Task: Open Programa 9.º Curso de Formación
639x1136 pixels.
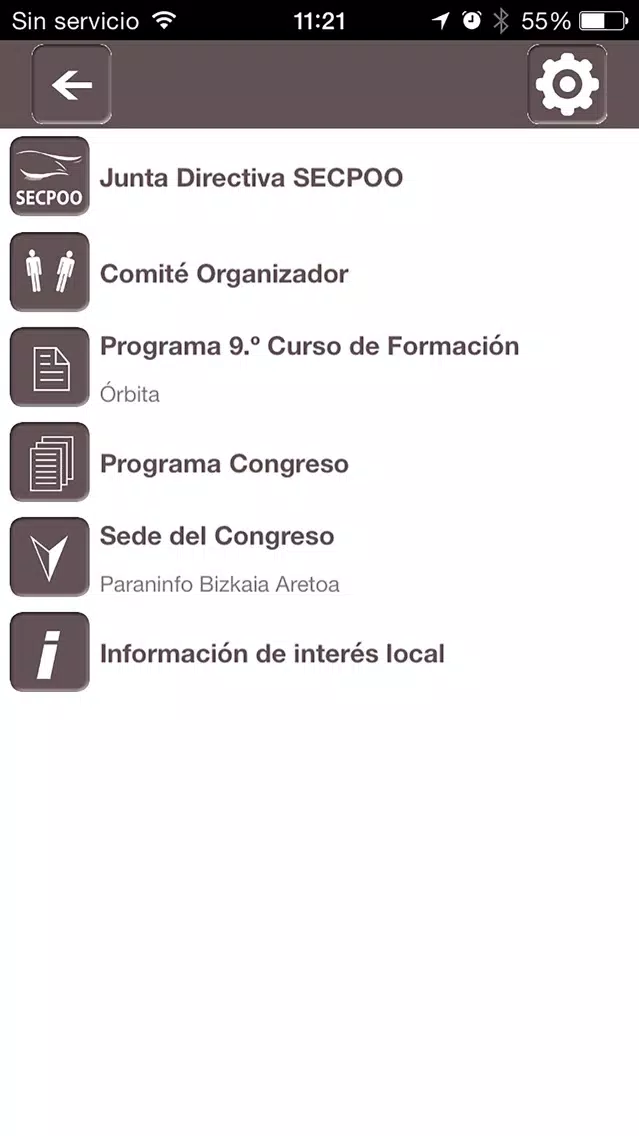Action: (x=320, y=367)
